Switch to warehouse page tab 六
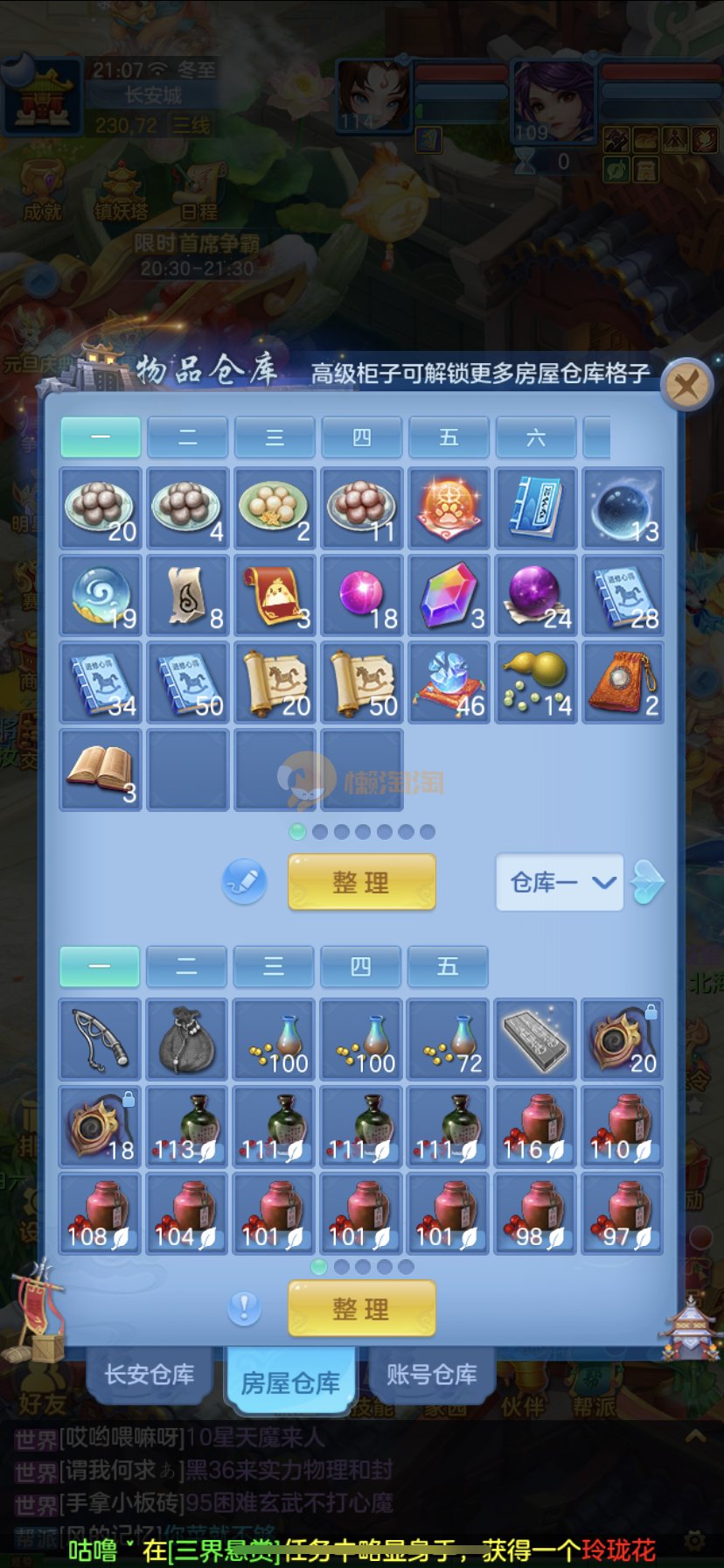 click(x=535, y=437)
